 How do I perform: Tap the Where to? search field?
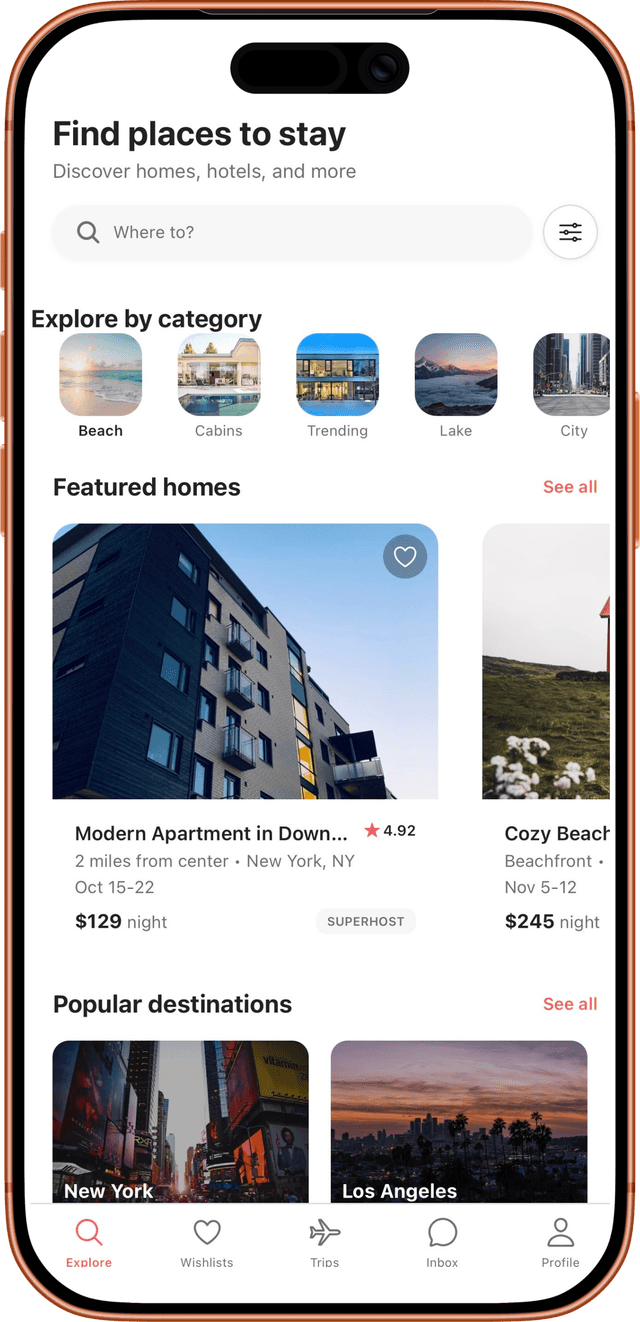[x=290, y=233]
